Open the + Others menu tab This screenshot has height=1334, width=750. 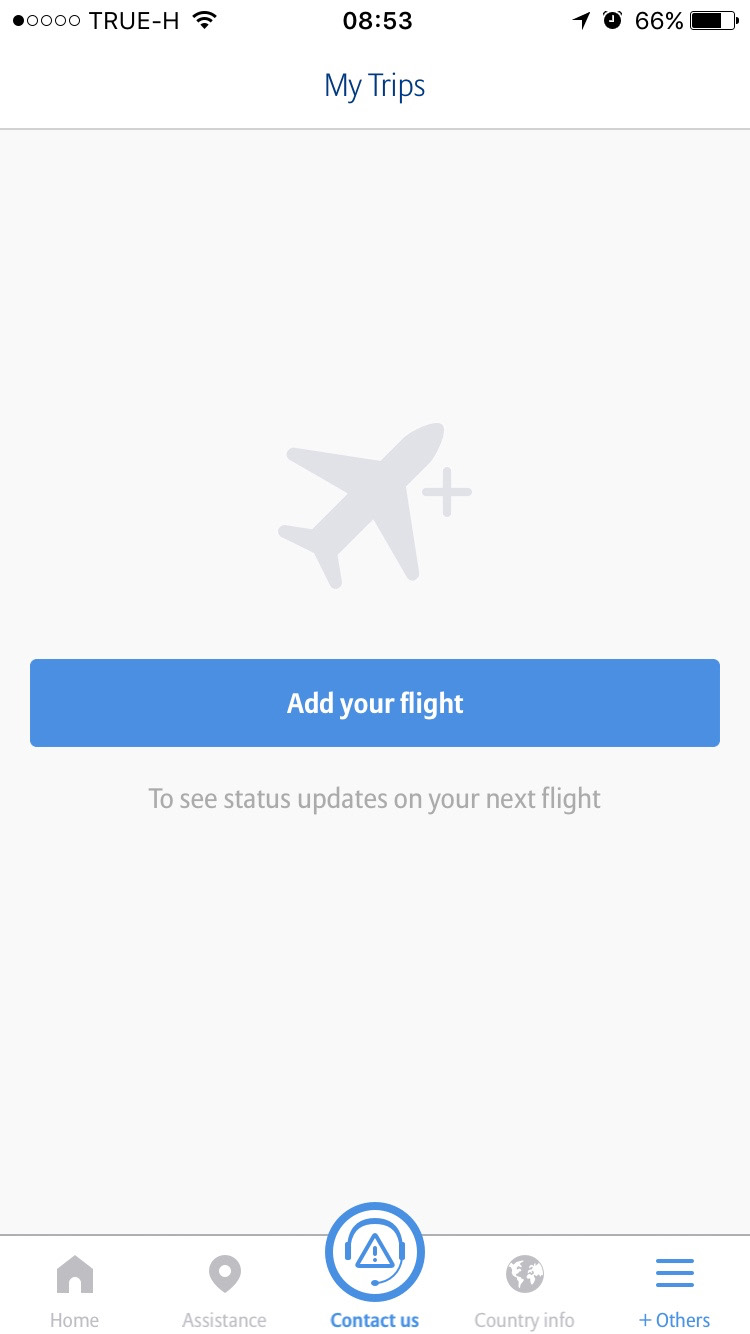675,1292
